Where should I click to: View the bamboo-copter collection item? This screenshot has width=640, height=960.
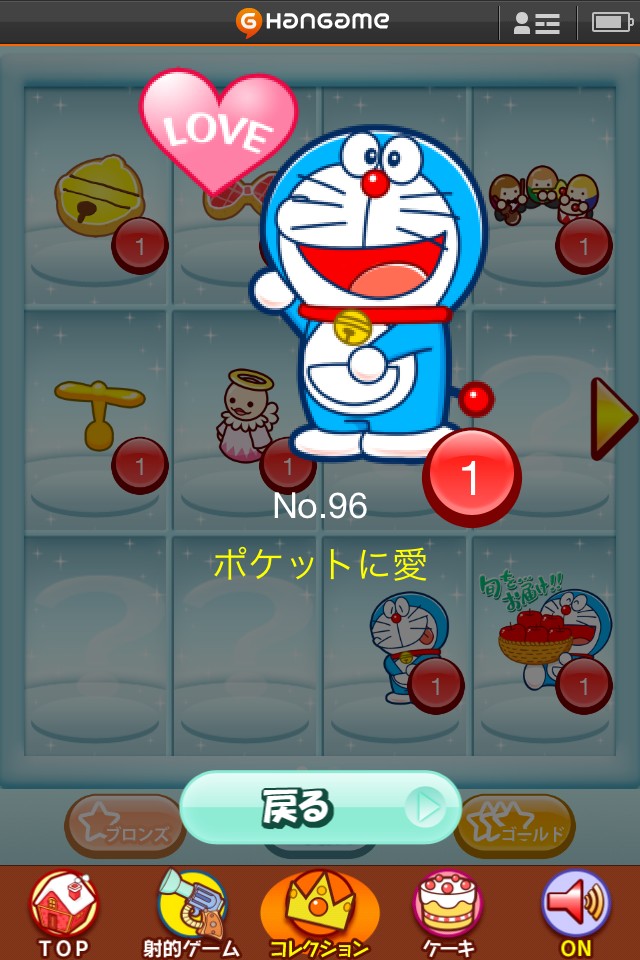(x=98, y=412)
